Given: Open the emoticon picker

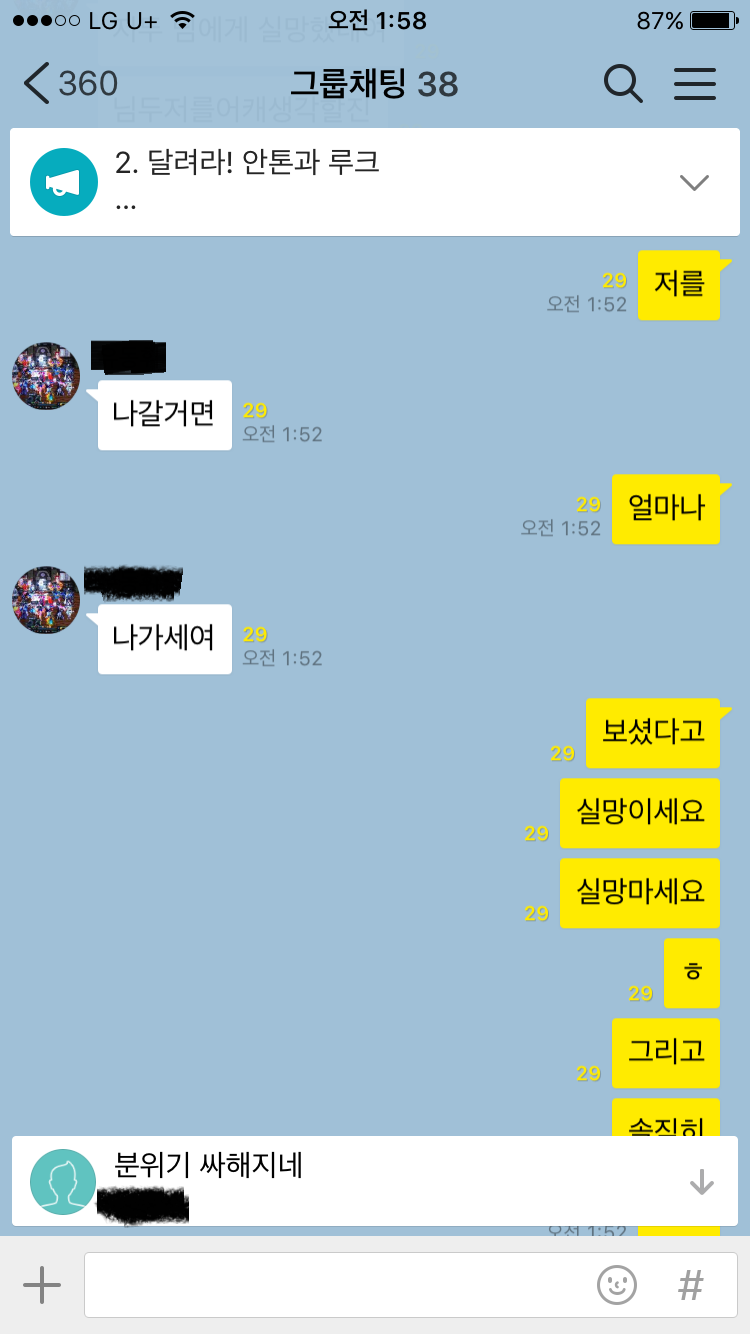Looking at the screenshot, I should click(x=617, y=1285).
